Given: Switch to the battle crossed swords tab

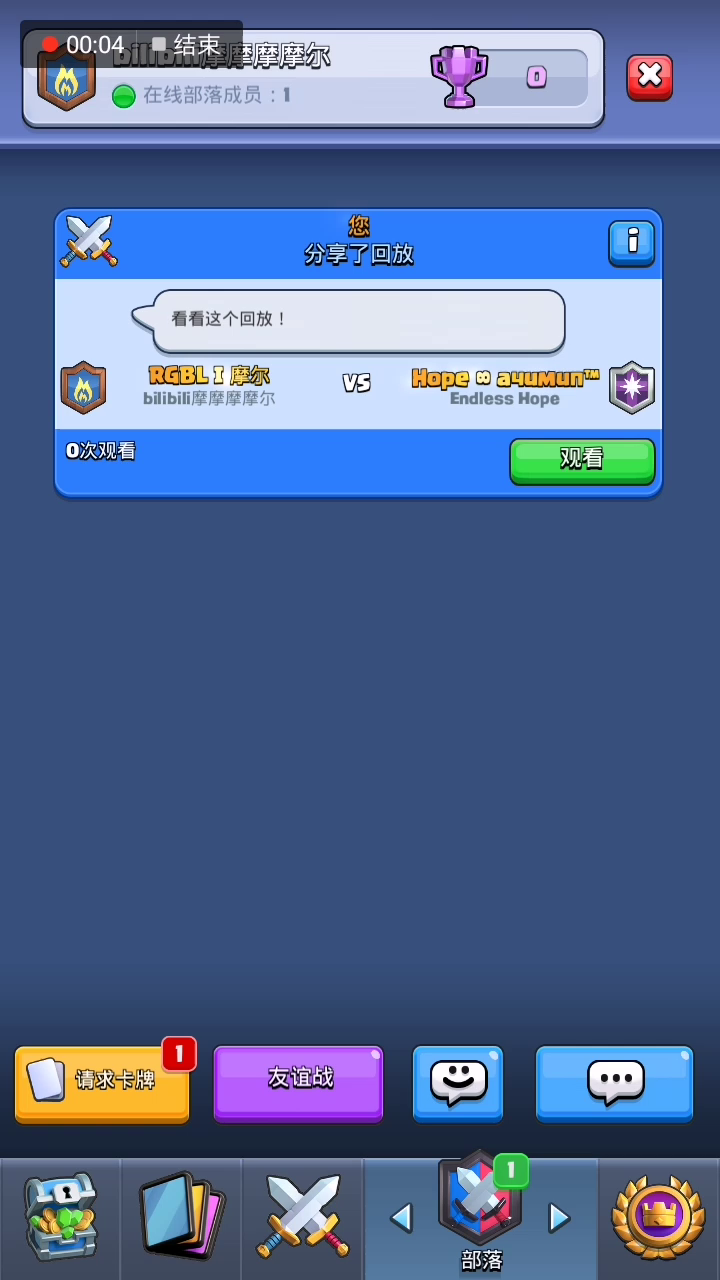Looking at the screenshot, I should [x=302, y=1218].
